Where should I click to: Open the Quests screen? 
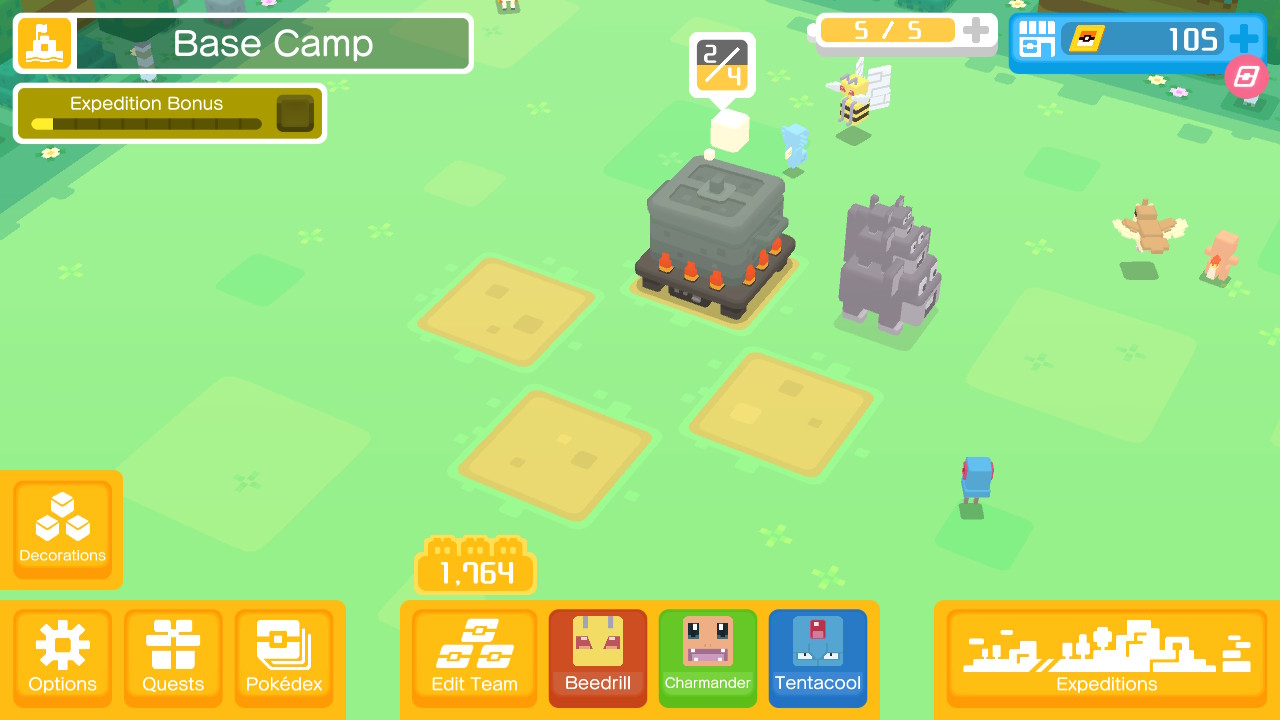[173, 658]
